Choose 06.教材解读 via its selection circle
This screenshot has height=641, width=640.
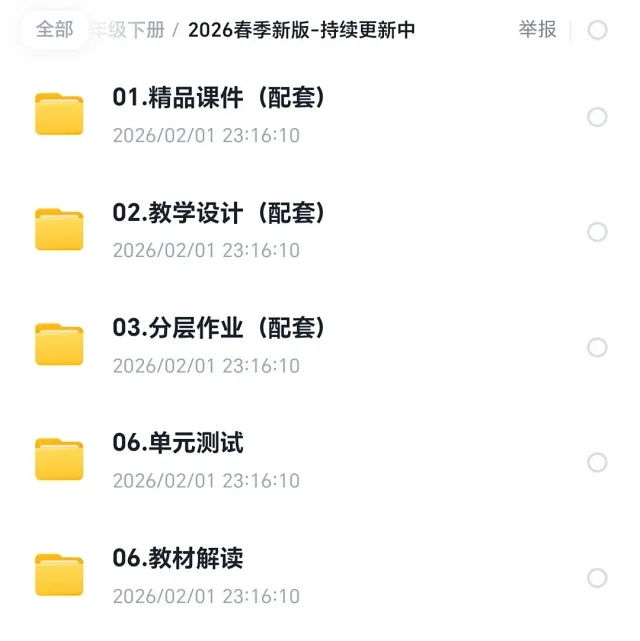point(597,577)
